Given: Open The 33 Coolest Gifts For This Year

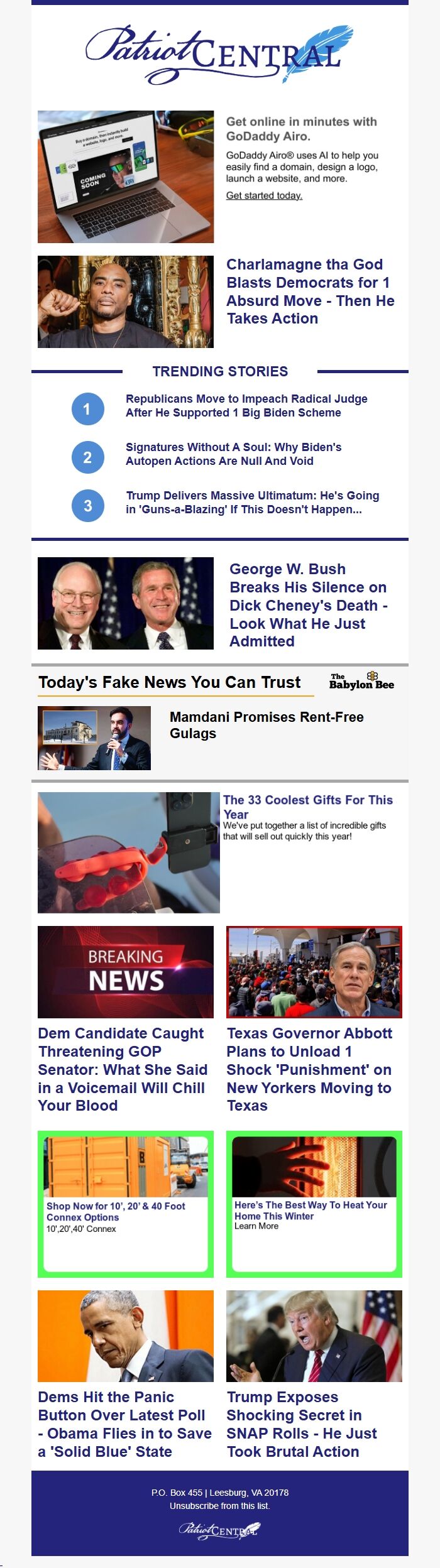Looking at the screenshot, I should (x=307, y=807).
